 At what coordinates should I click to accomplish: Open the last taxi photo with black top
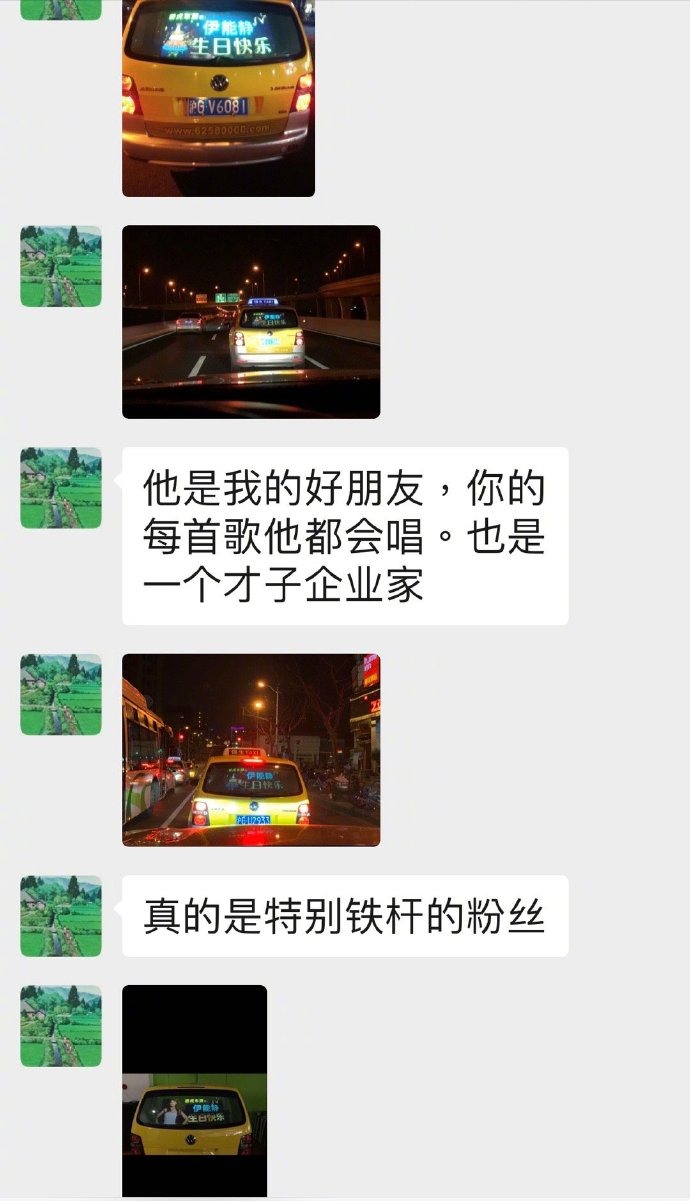[x=194, y=1090]
